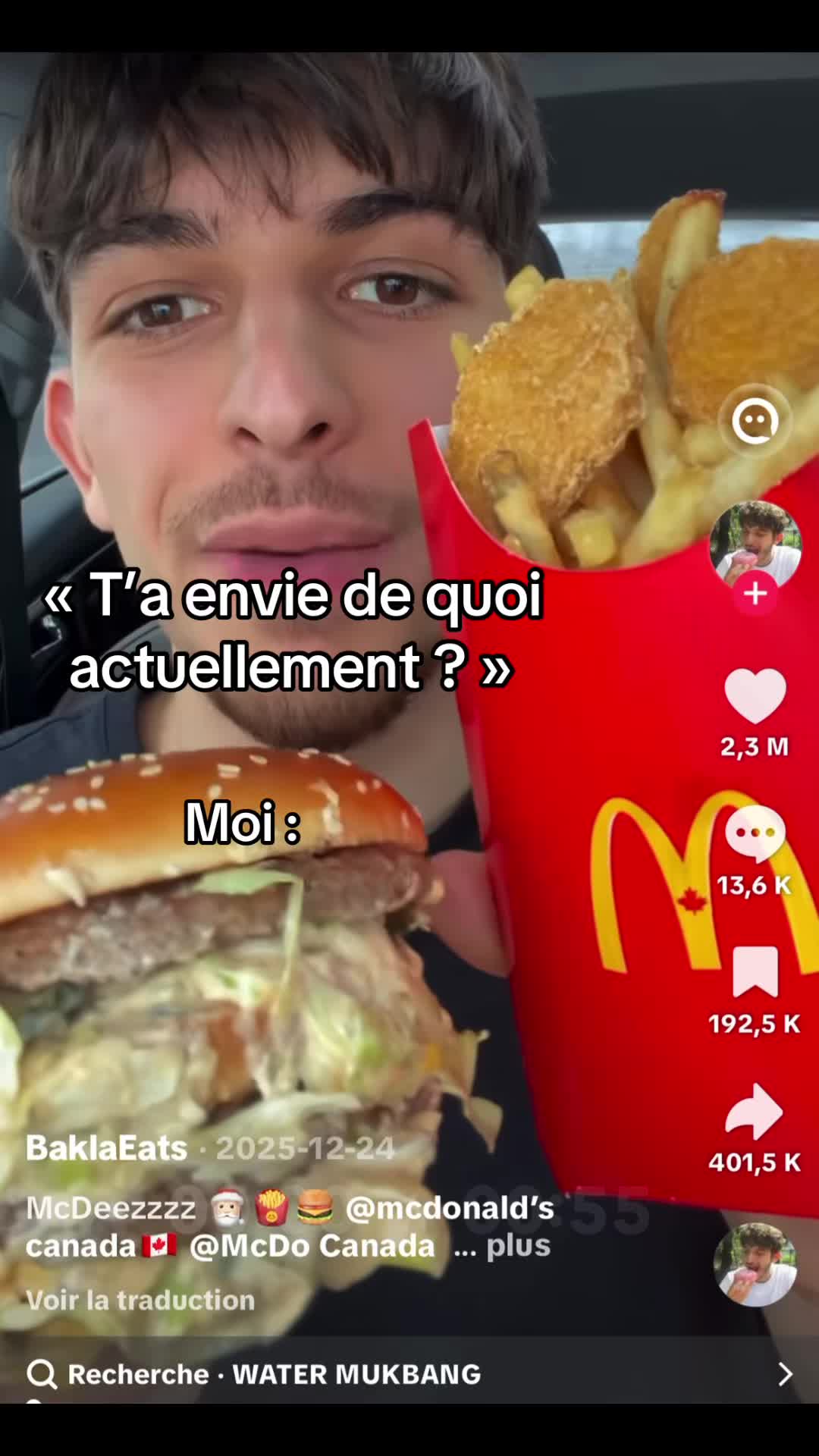Share this video with the arrow icon
Screen dimensions: 819x1456
point(754,1111)
